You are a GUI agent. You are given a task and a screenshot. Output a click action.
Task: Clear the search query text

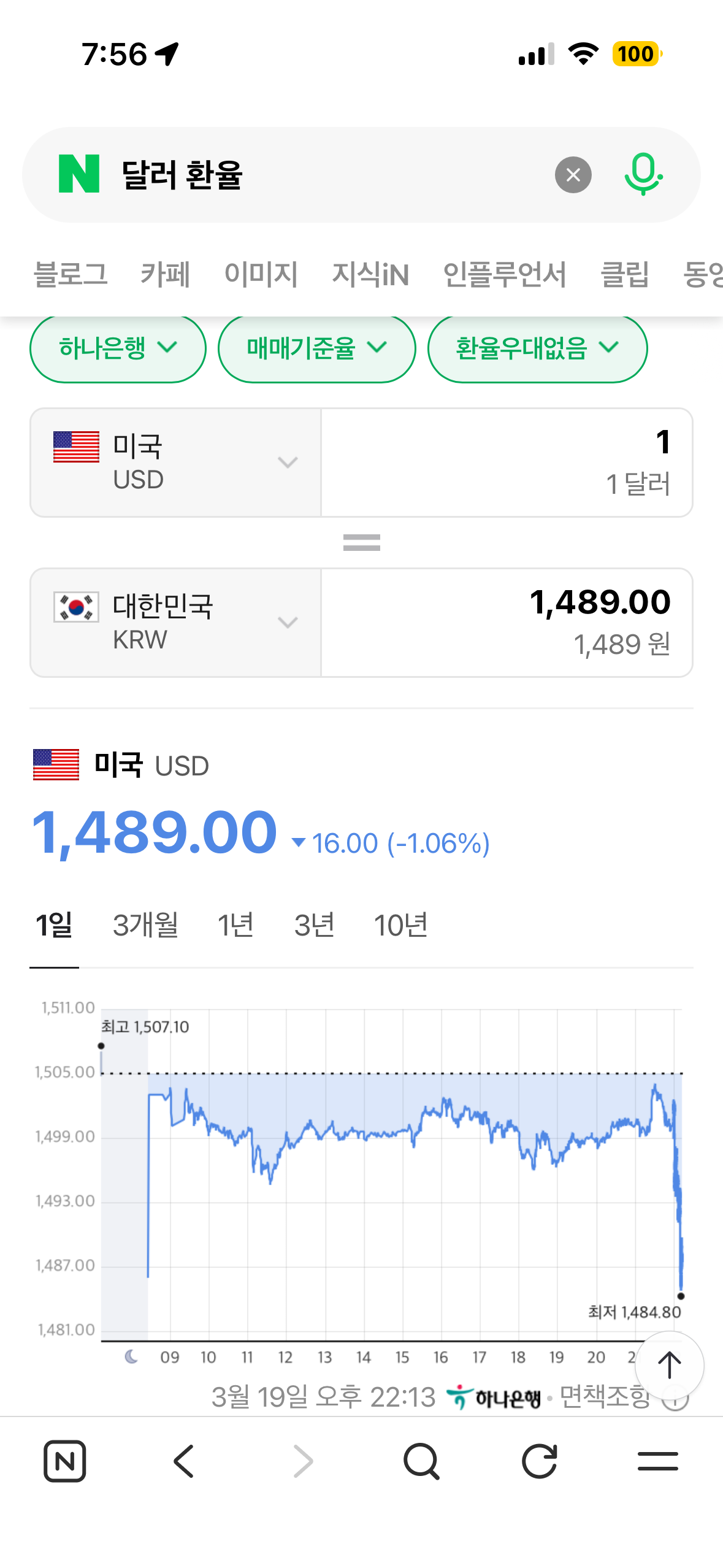(573, 175)
